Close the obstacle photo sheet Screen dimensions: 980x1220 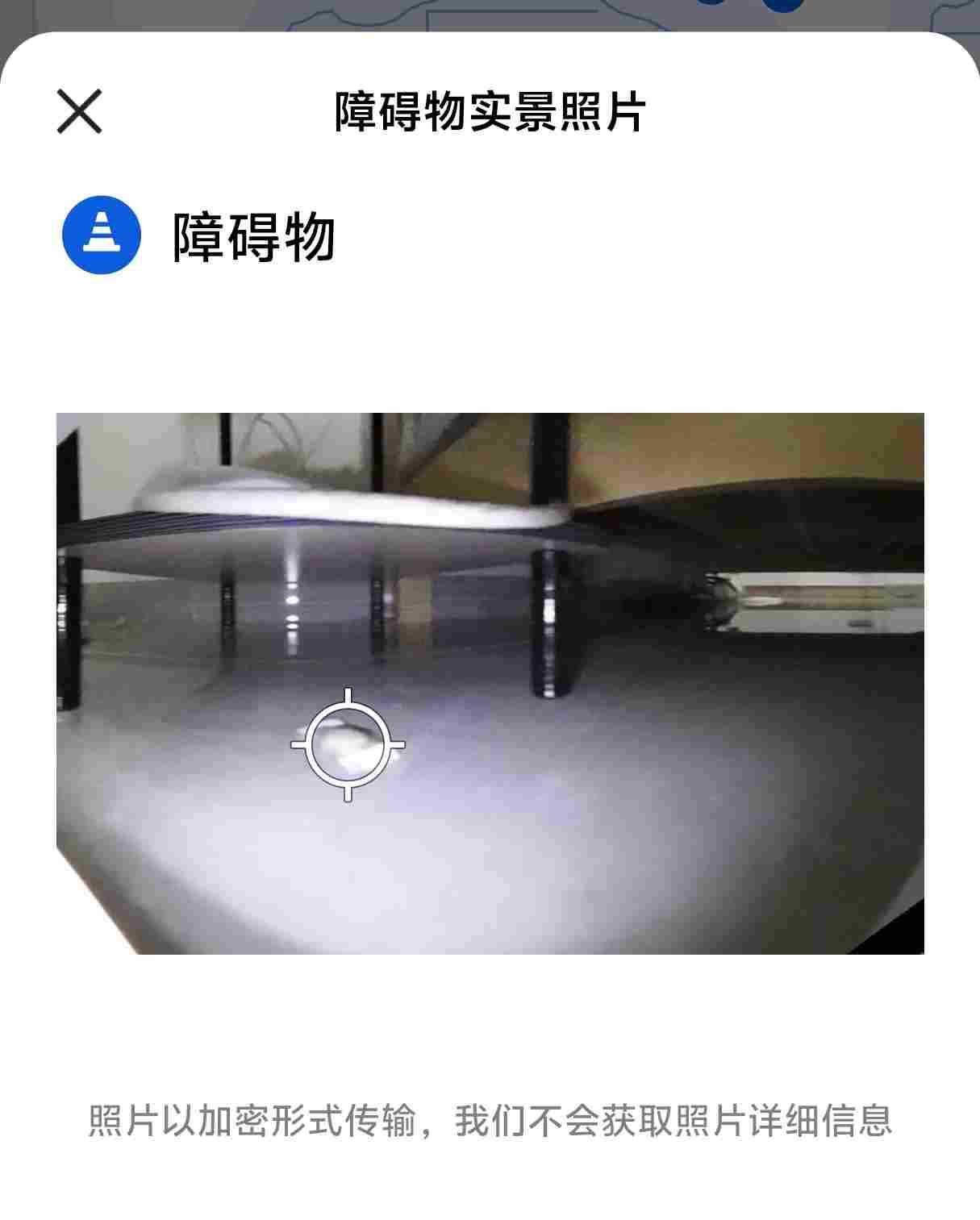click(79, 111)
